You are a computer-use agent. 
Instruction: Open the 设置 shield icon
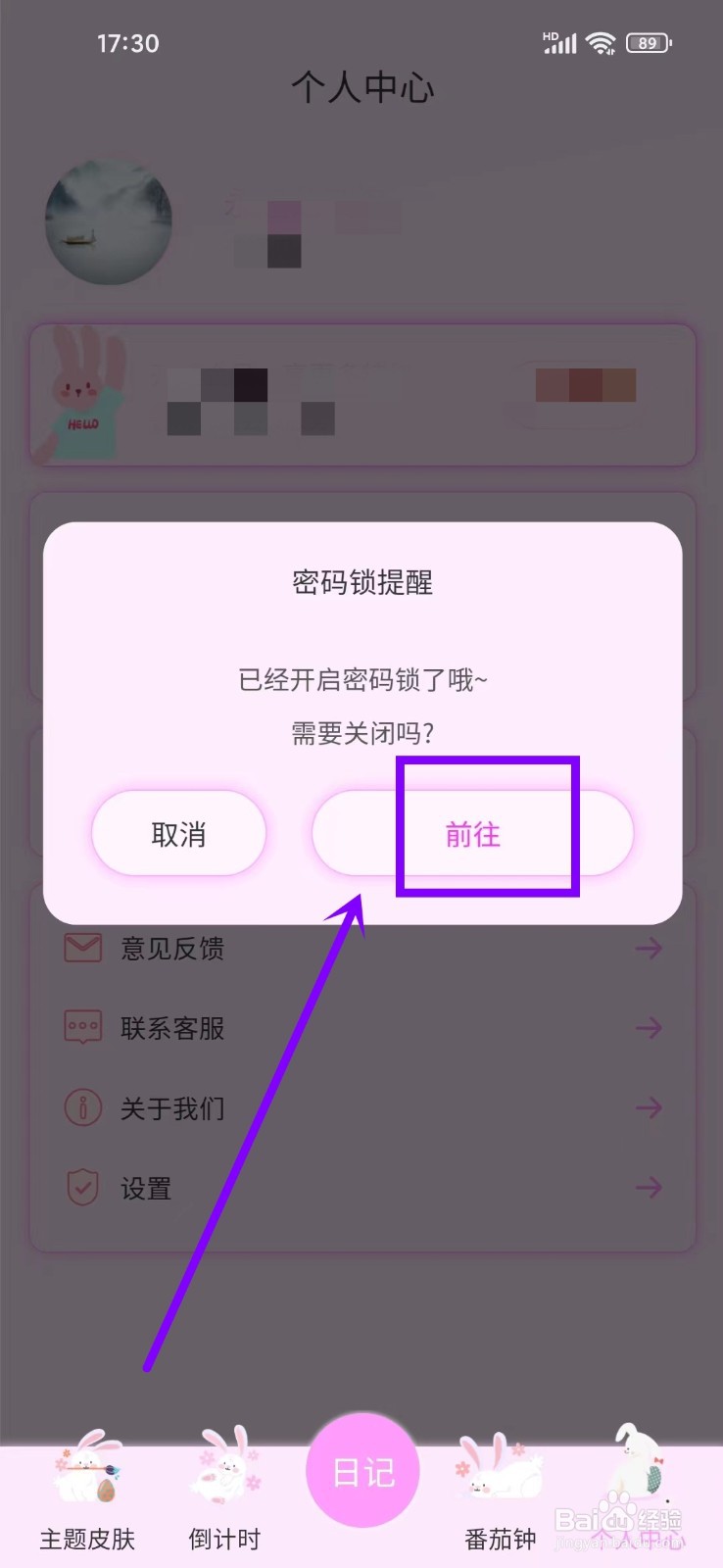82,1187
